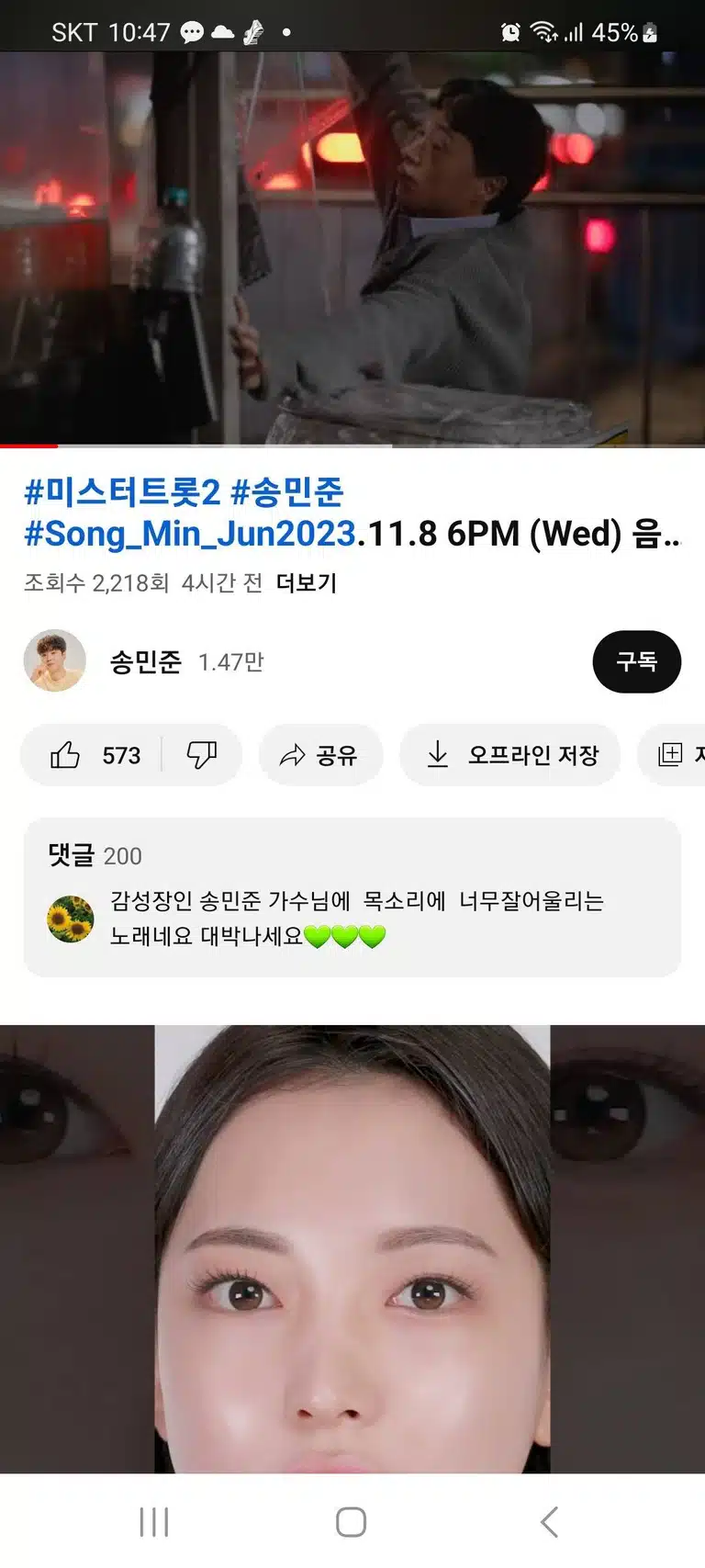705x1568 pixels.
Task: Open the #Song_Min_Jun2023 hashtag link
Action: [x=190, y=534]
